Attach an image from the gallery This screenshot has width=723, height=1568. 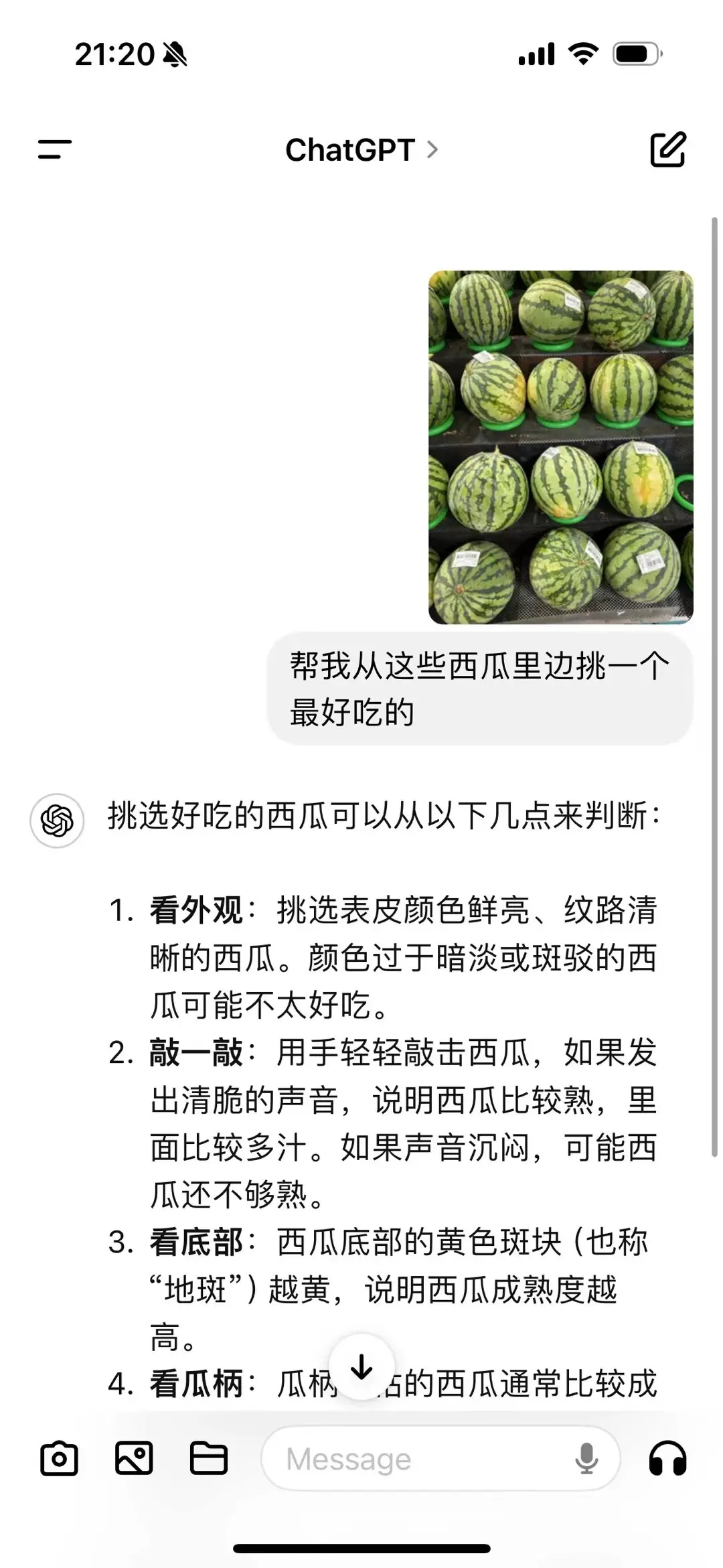click(134, 1458)
